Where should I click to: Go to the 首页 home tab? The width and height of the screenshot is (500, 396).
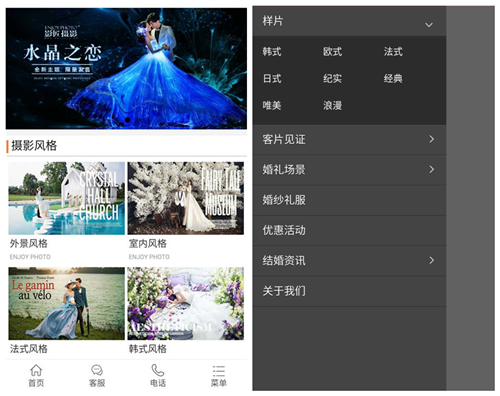click(x=36, y=376)
